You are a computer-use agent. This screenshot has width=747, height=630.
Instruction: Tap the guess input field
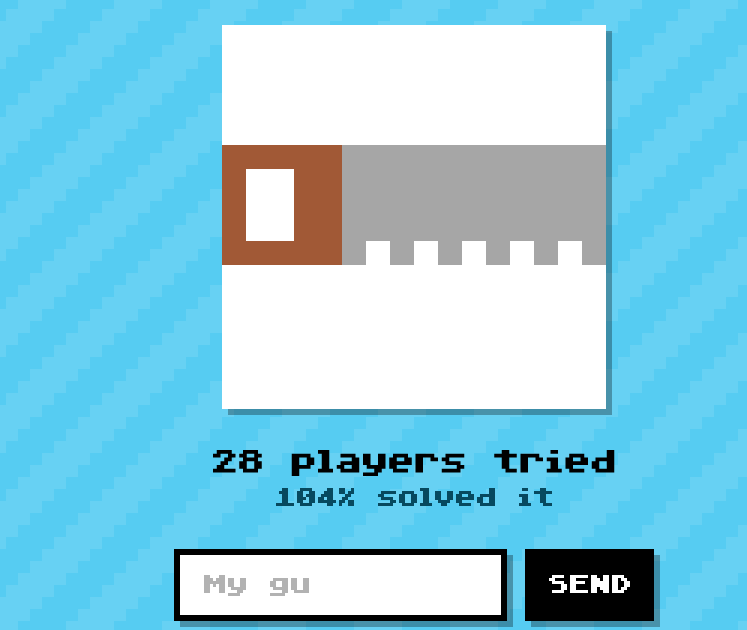tap(340, 585)
